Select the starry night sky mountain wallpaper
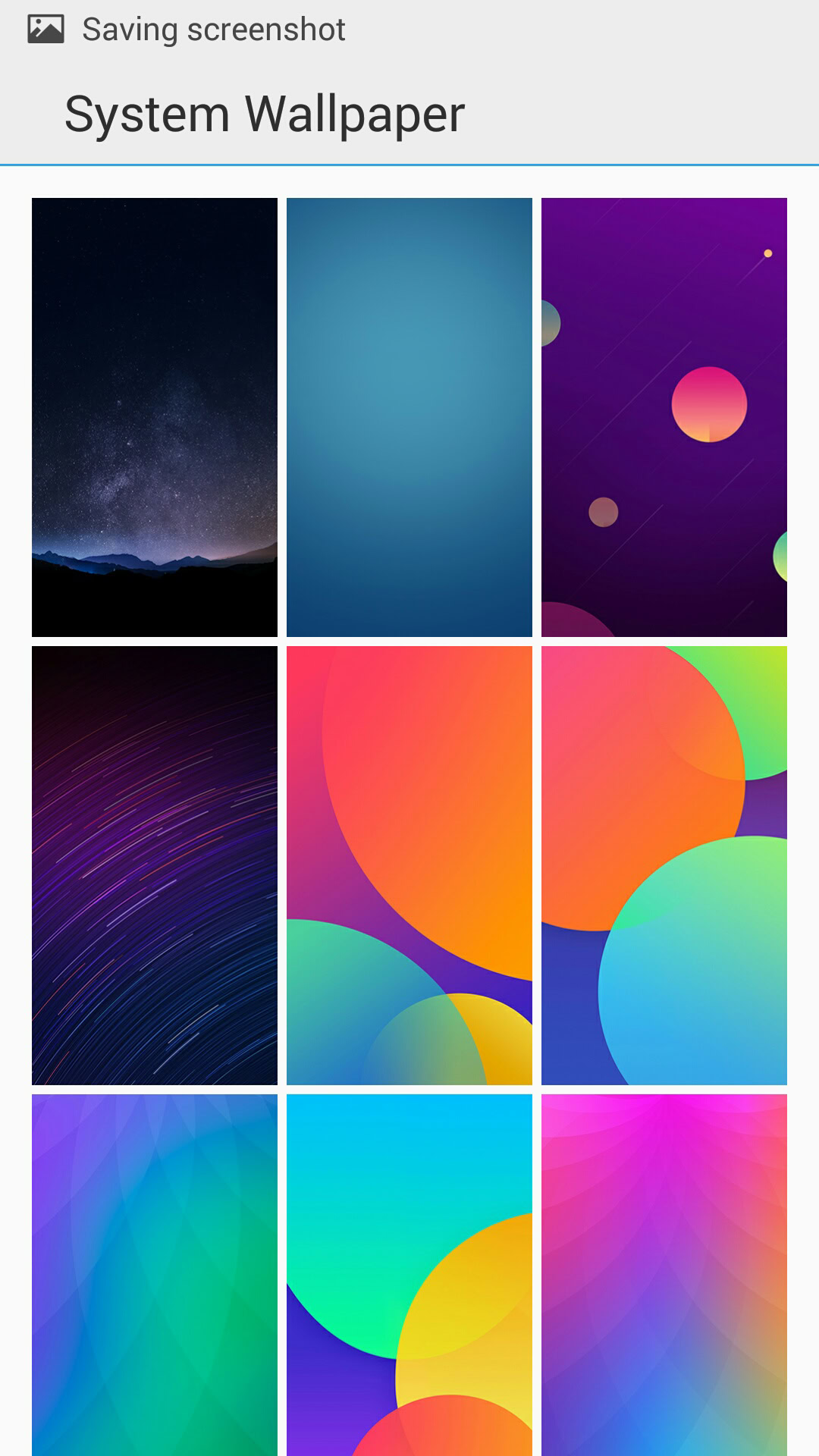 pyautogui.click(x=155, y=417)
